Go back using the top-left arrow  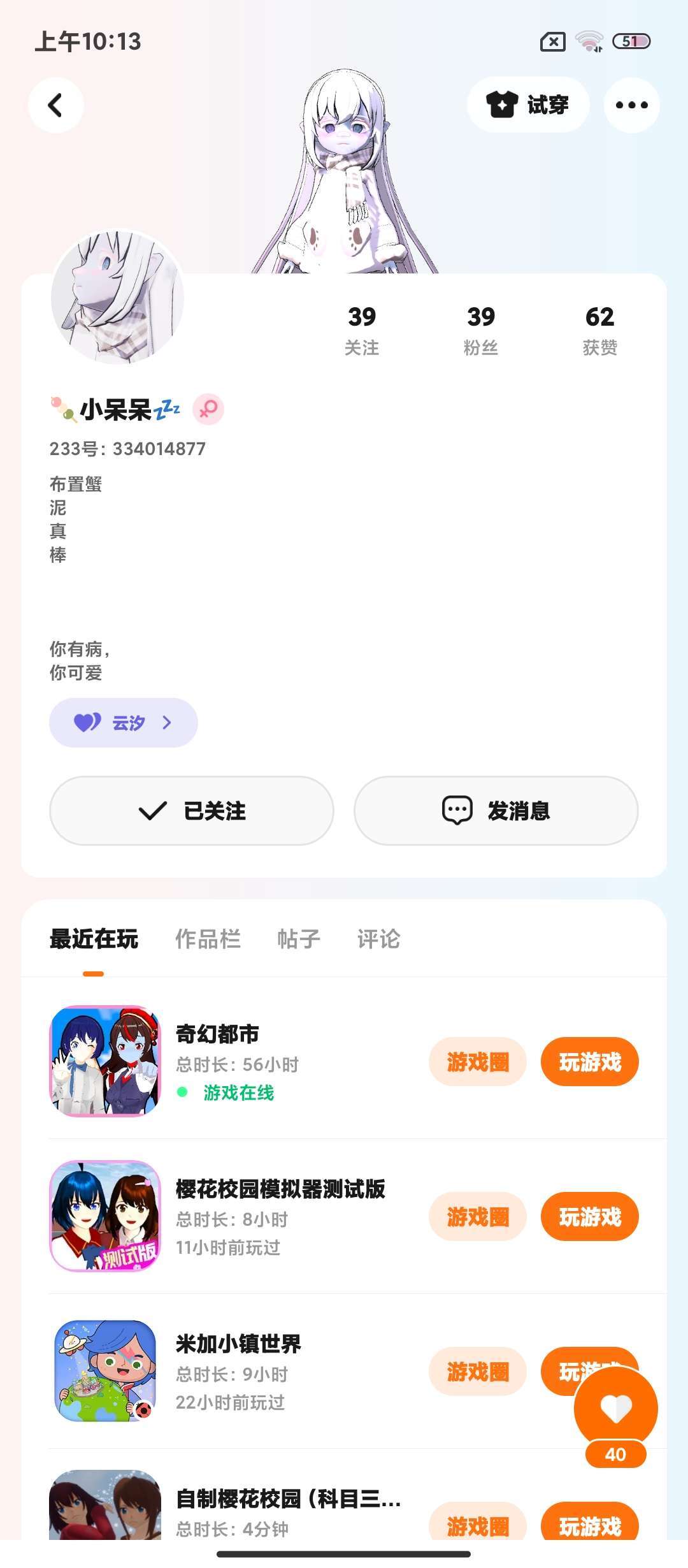[56, 105]
